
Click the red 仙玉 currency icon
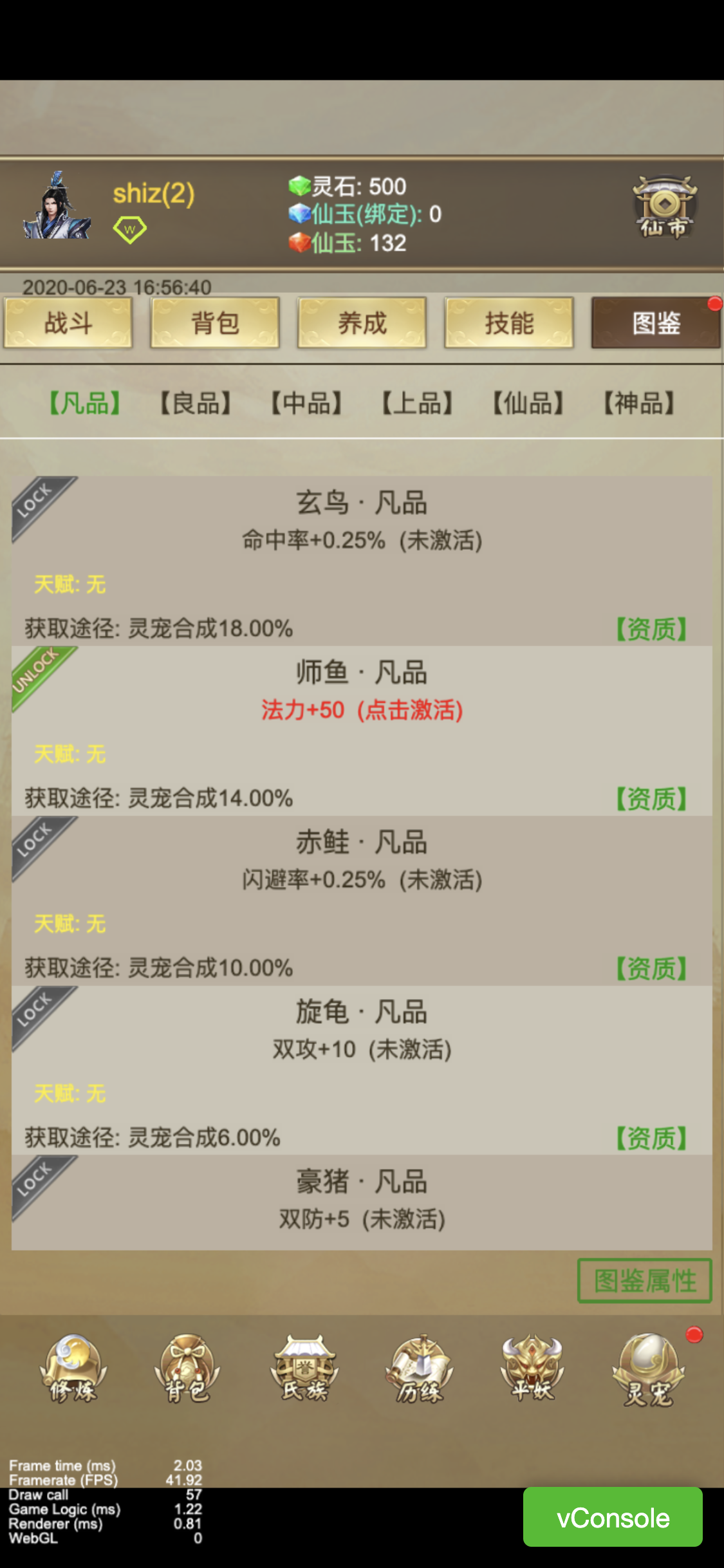pyautogui.click(x=300, y=243)
